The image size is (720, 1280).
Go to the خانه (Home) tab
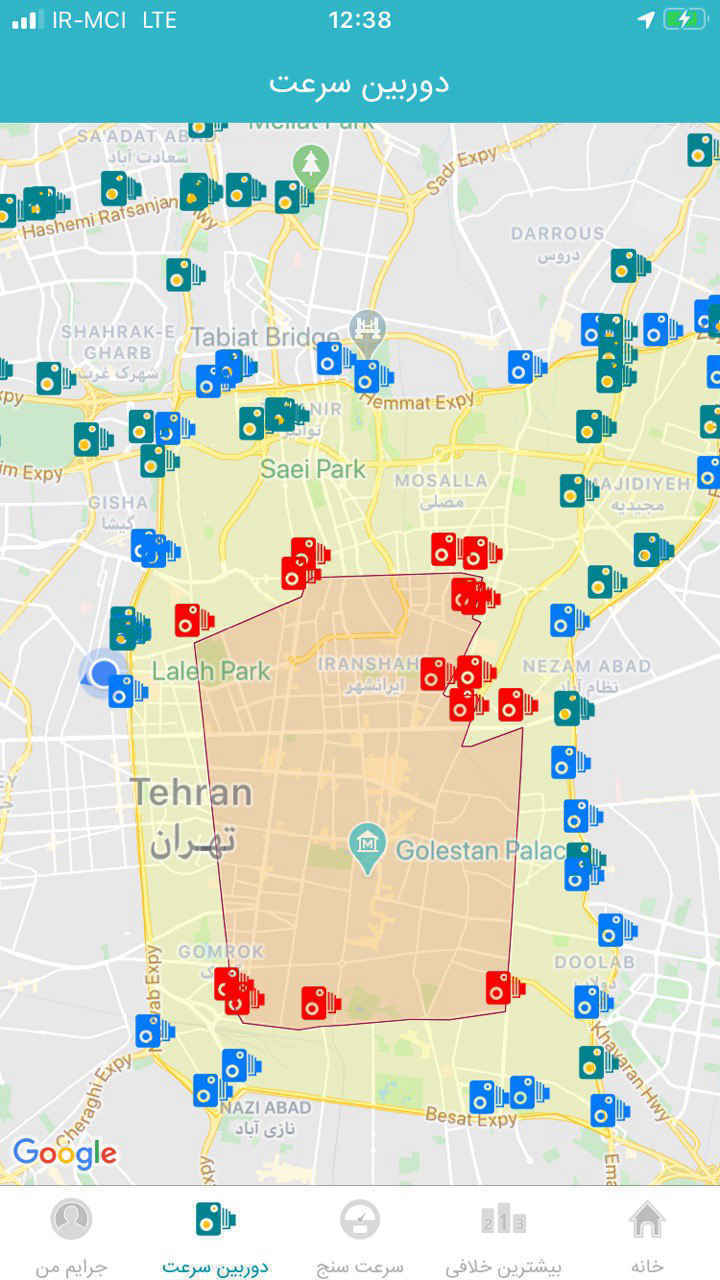pos(647,1236)
